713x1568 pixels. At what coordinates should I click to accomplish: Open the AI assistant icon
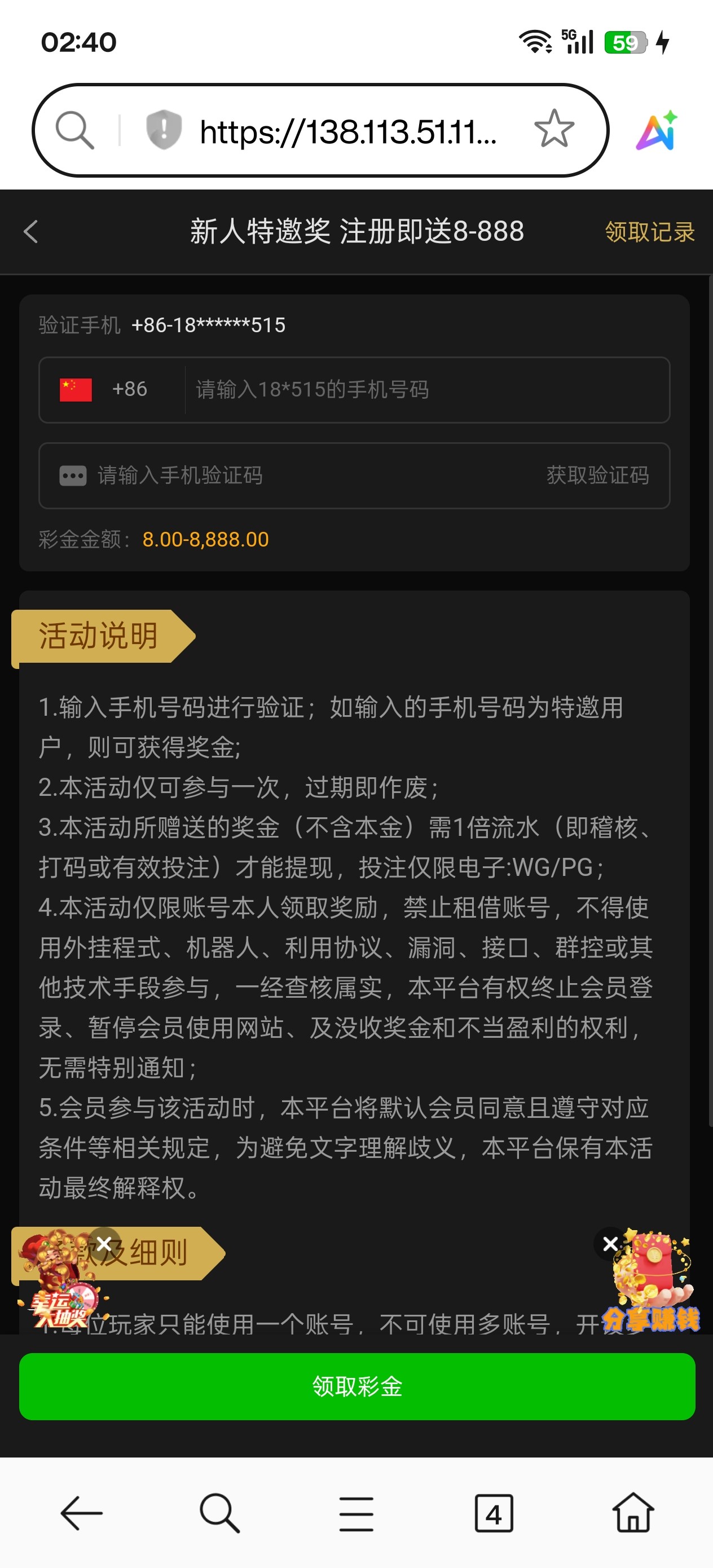(657, 130)
